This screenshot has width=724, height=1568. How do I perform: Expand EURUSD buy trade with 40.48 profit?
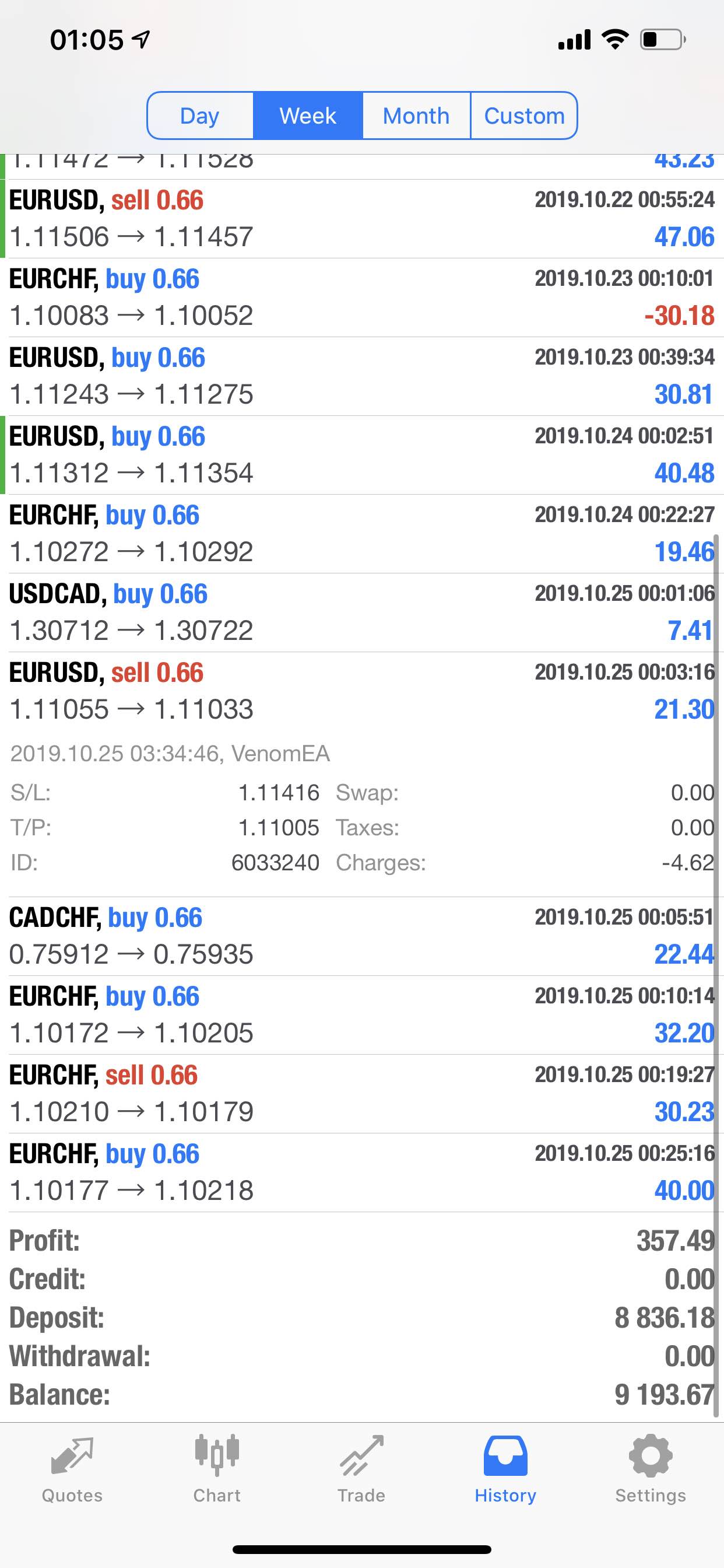pyautogui.click(x=362, y=454)
